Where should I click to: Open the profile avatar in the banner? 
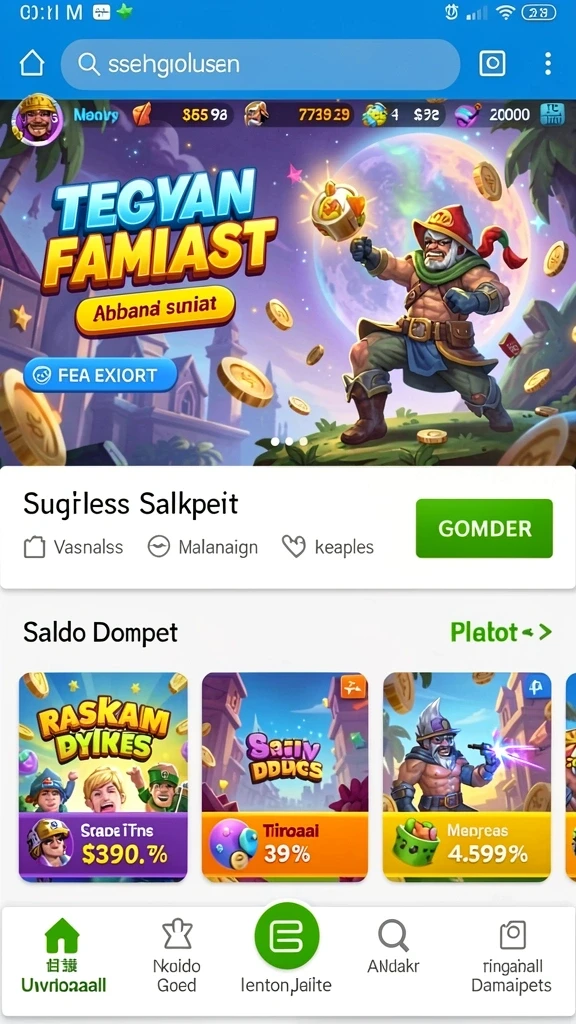coord(37,120)
